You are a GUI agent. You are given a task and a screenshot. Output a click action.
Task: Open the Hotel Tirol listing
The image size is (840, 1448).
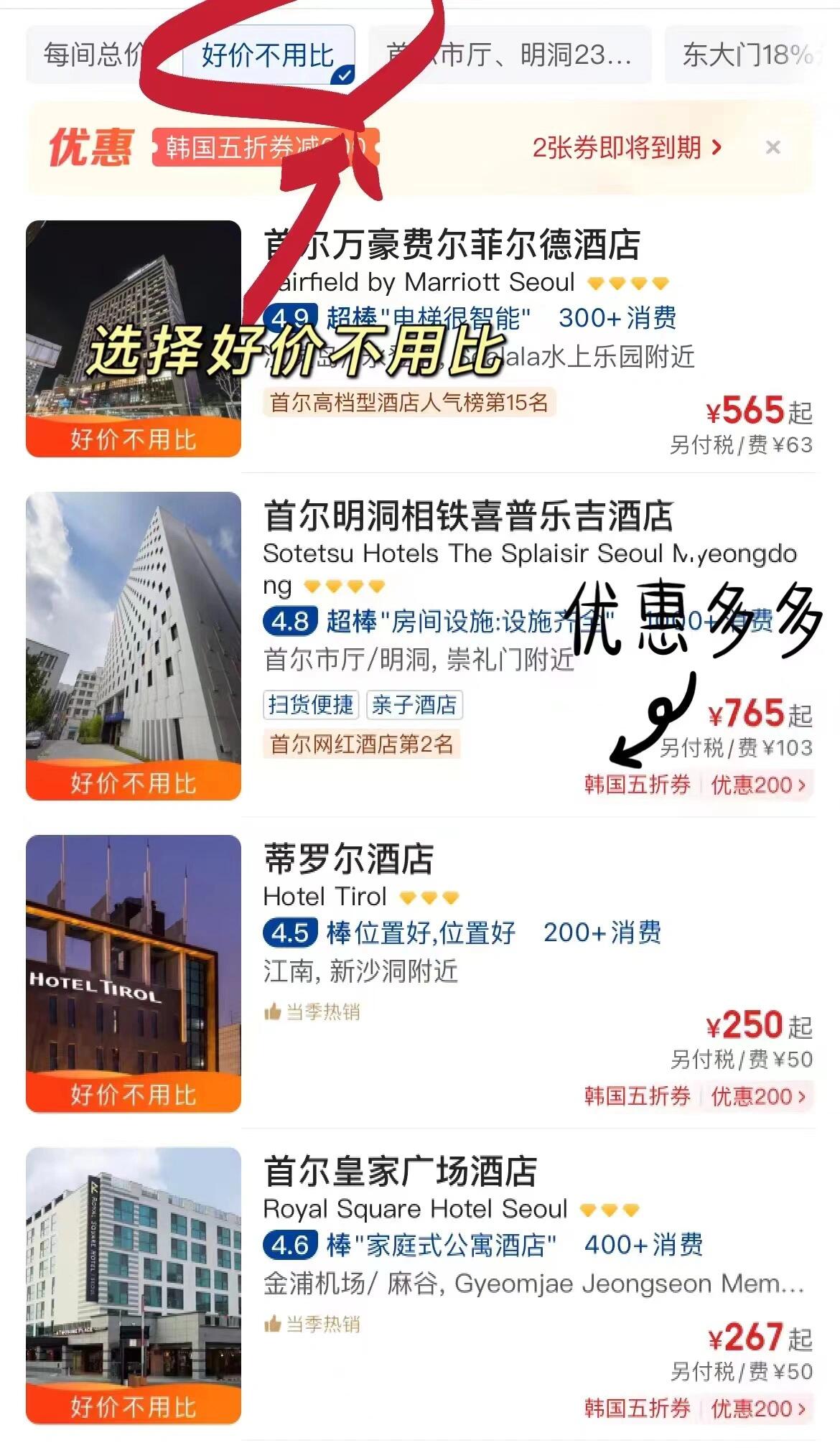[x=420, y=973]
